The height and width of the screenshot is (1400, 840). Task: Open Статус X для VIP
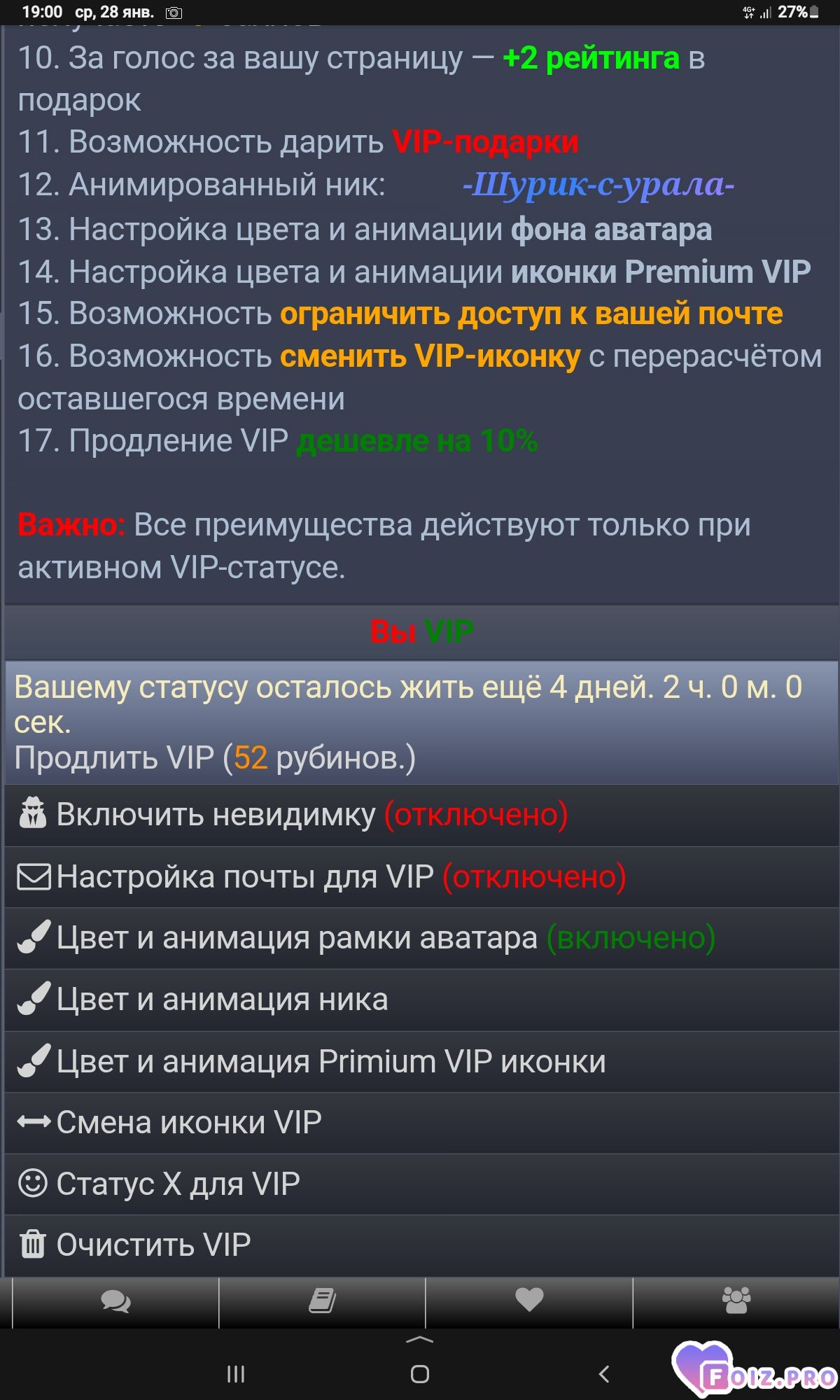178,1184
